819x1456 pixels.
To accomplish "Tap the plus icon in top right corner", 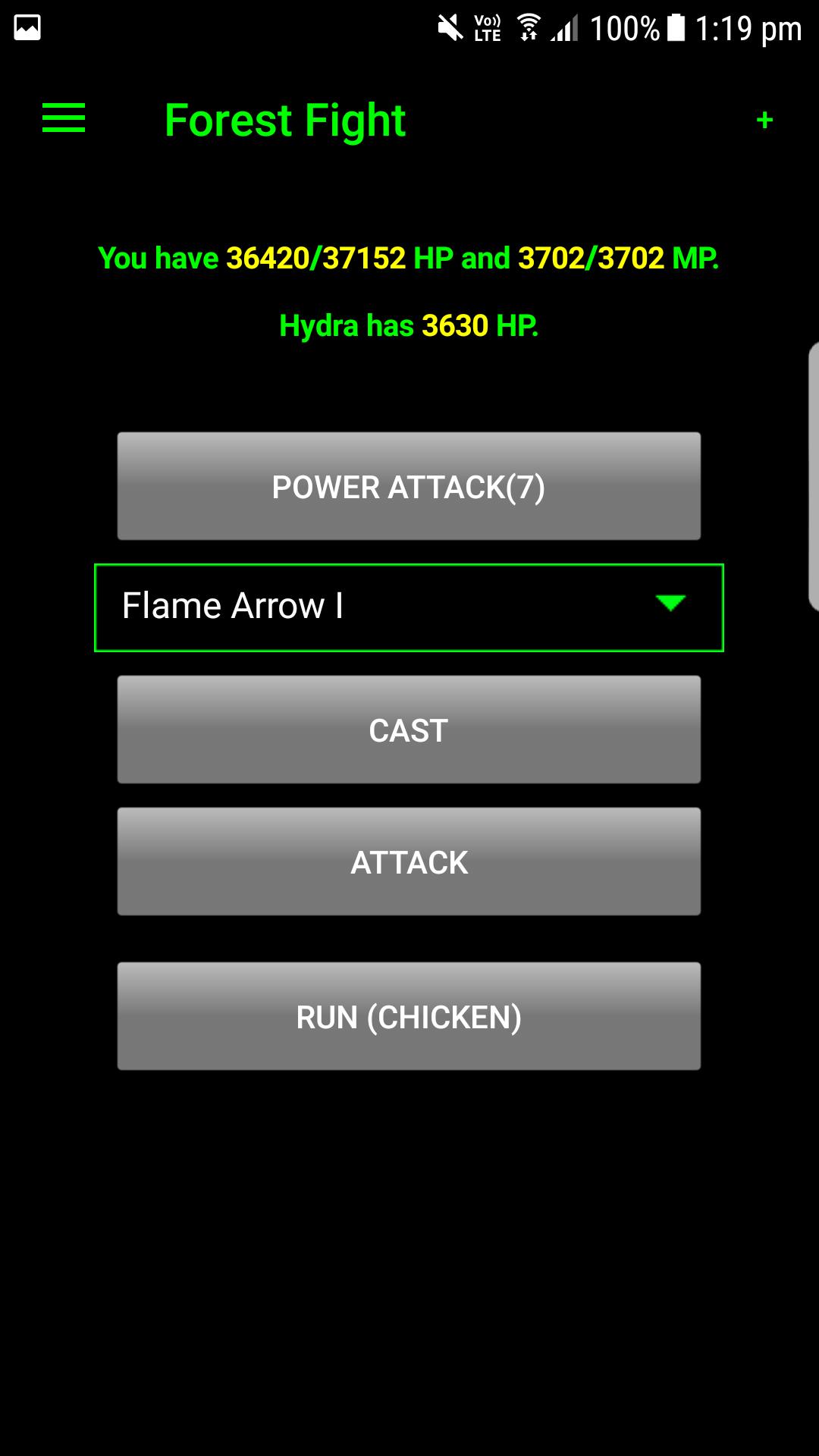I will coord(763,119).
